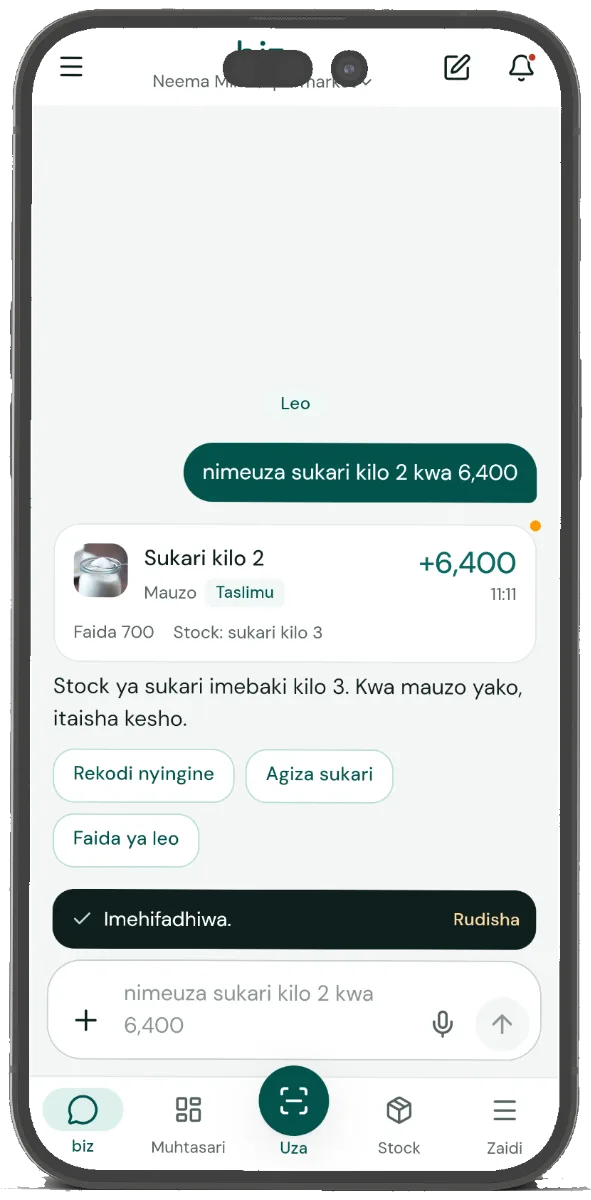Viewport: 591px width, 1200px height.
Task: Switch to the Zaidi tab
Action: point(505,1122)
